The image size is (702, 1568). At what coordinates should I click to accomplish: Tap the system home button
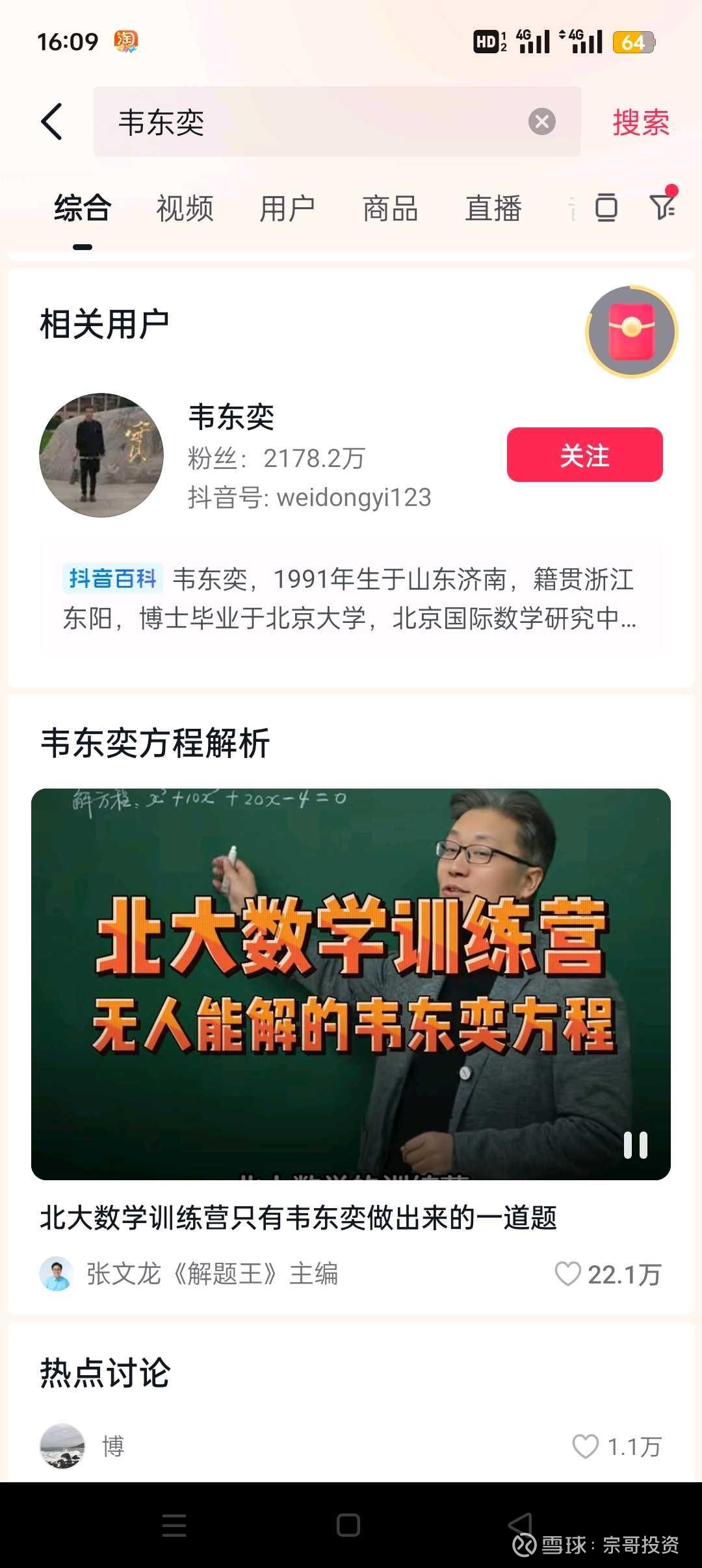[x=348, y=1525]
